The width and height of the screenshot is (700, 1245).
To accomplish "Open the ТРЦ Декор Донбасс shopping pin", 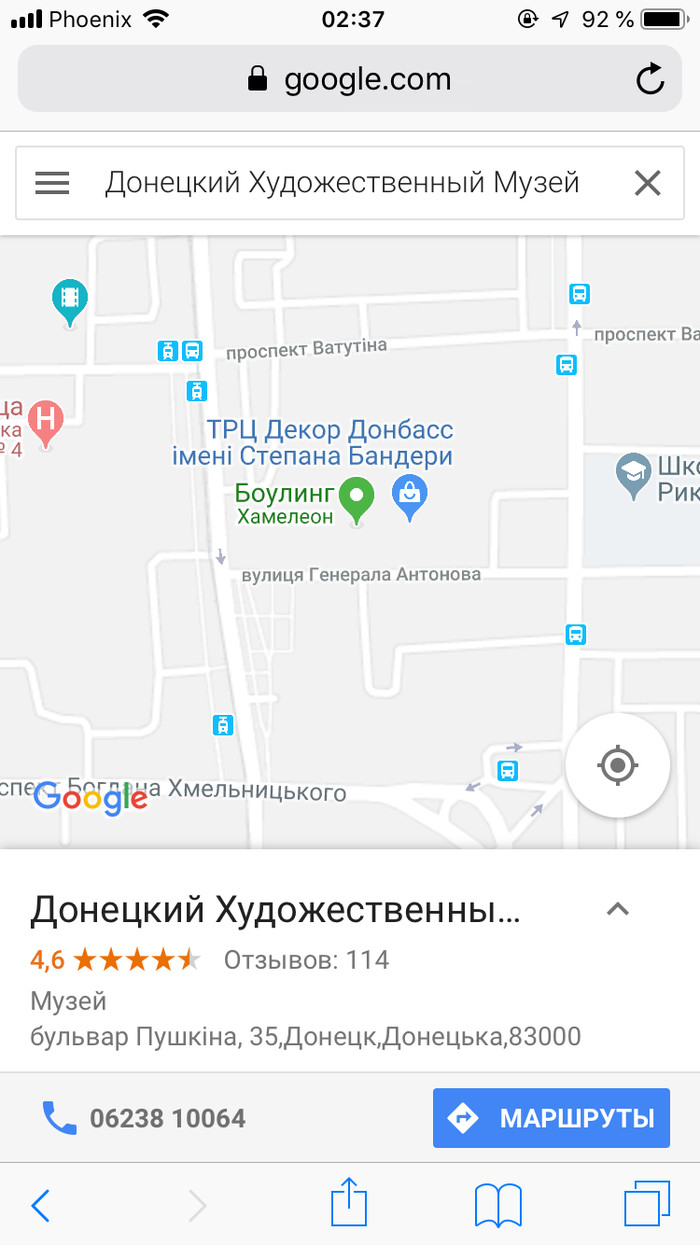I will click(x=409, y=495).
